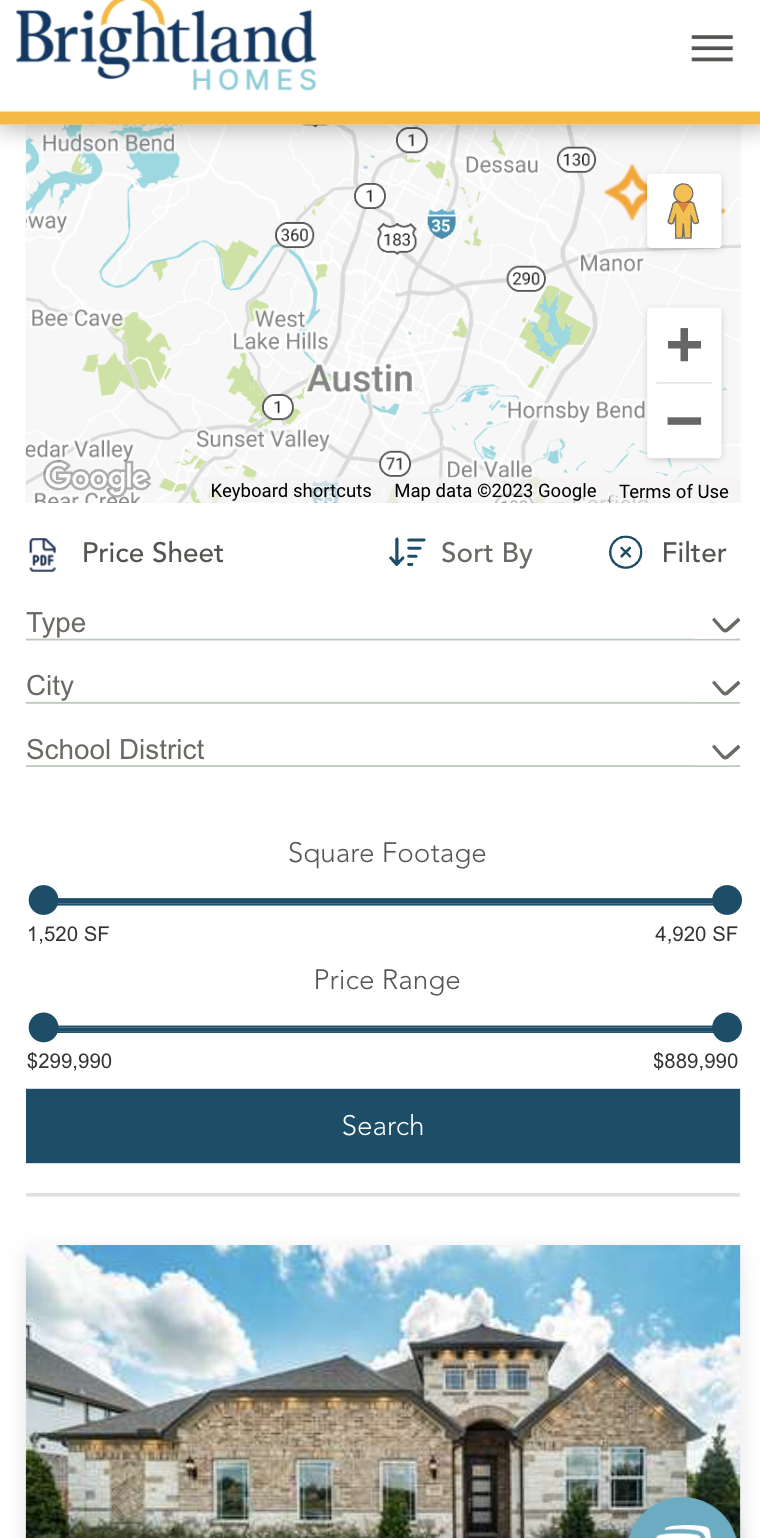Viewport: 760px width, 1538px height.
Task: Expand the School District dropdown
Action: [x=382, y=751]
